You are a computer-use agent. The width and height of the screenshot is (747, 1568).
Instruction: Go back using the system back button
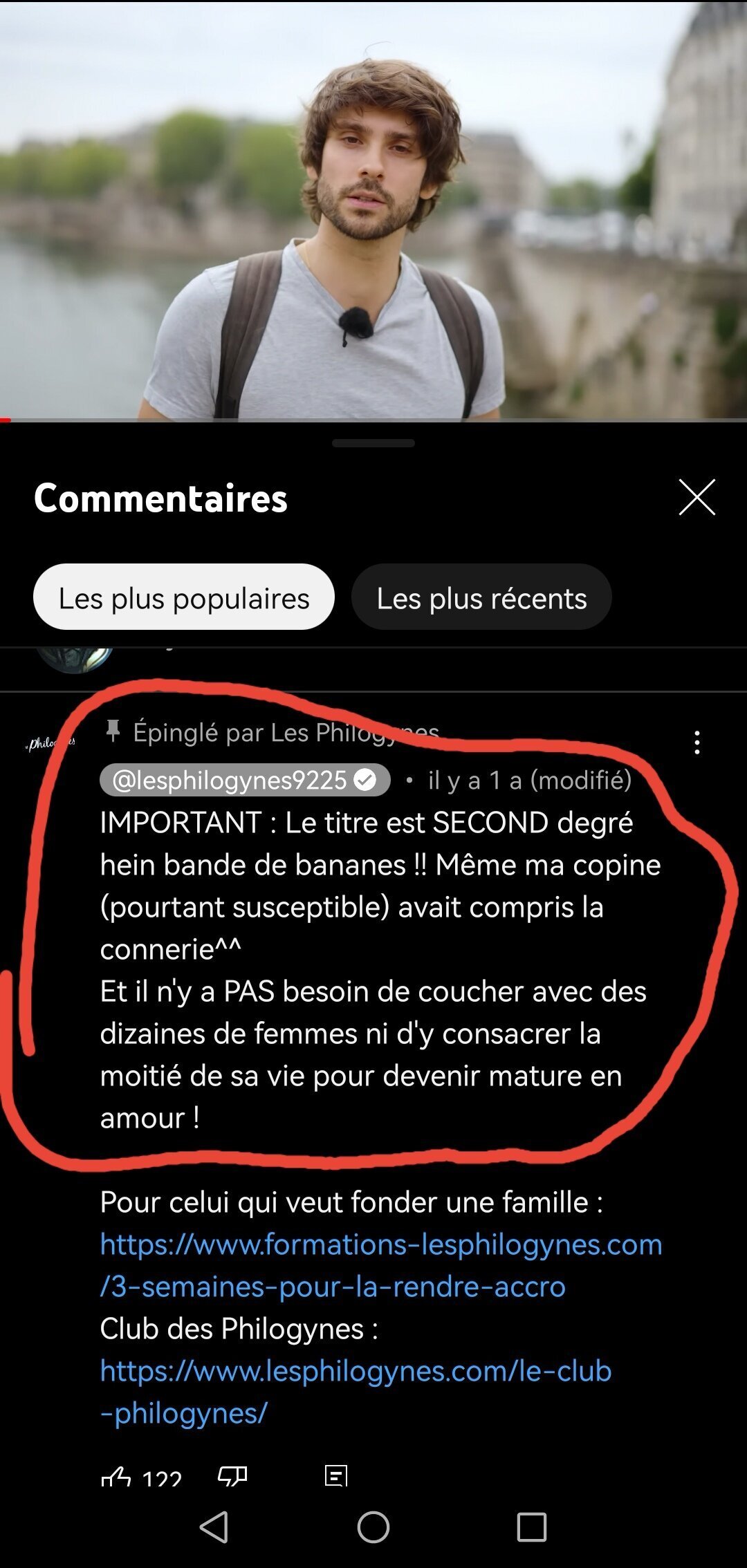tap(214, 1527)
